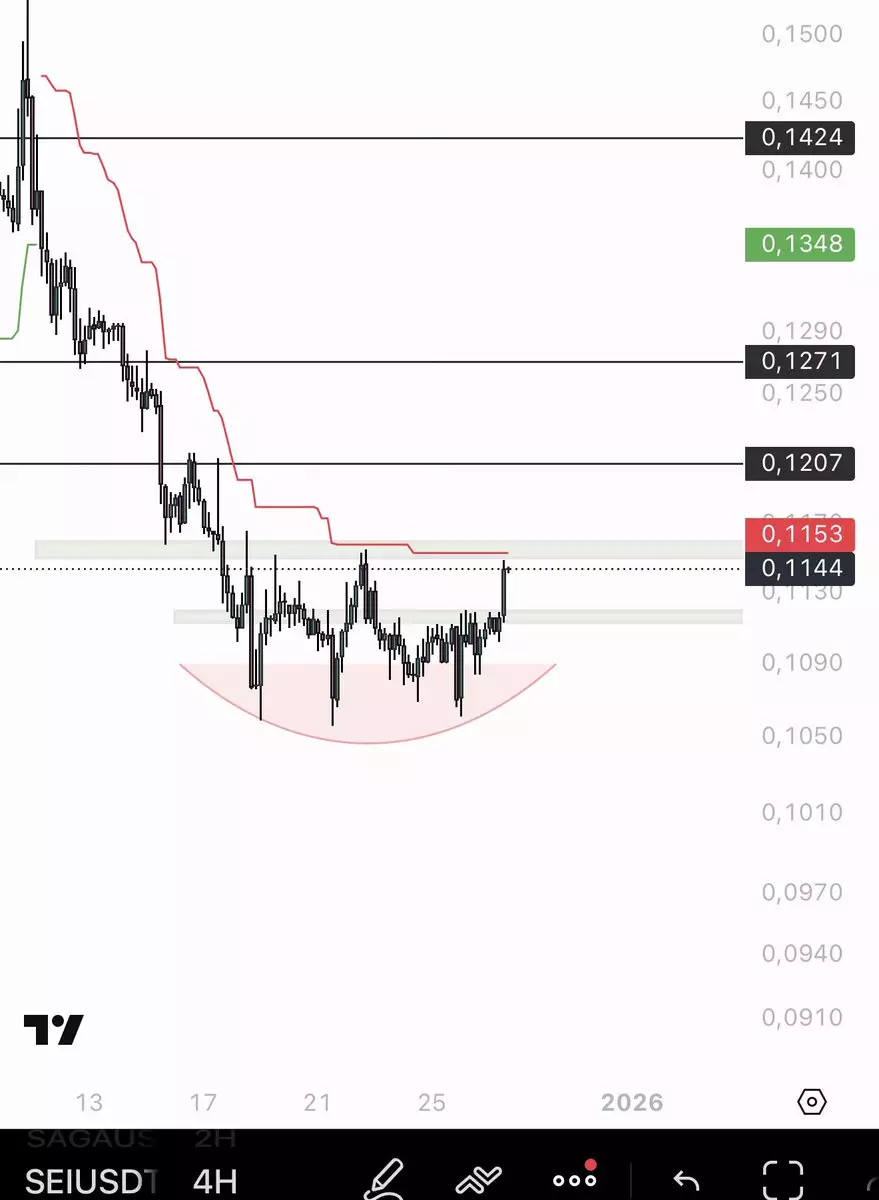Enter fullscreen chart mode

click(x=783, y=1180)
